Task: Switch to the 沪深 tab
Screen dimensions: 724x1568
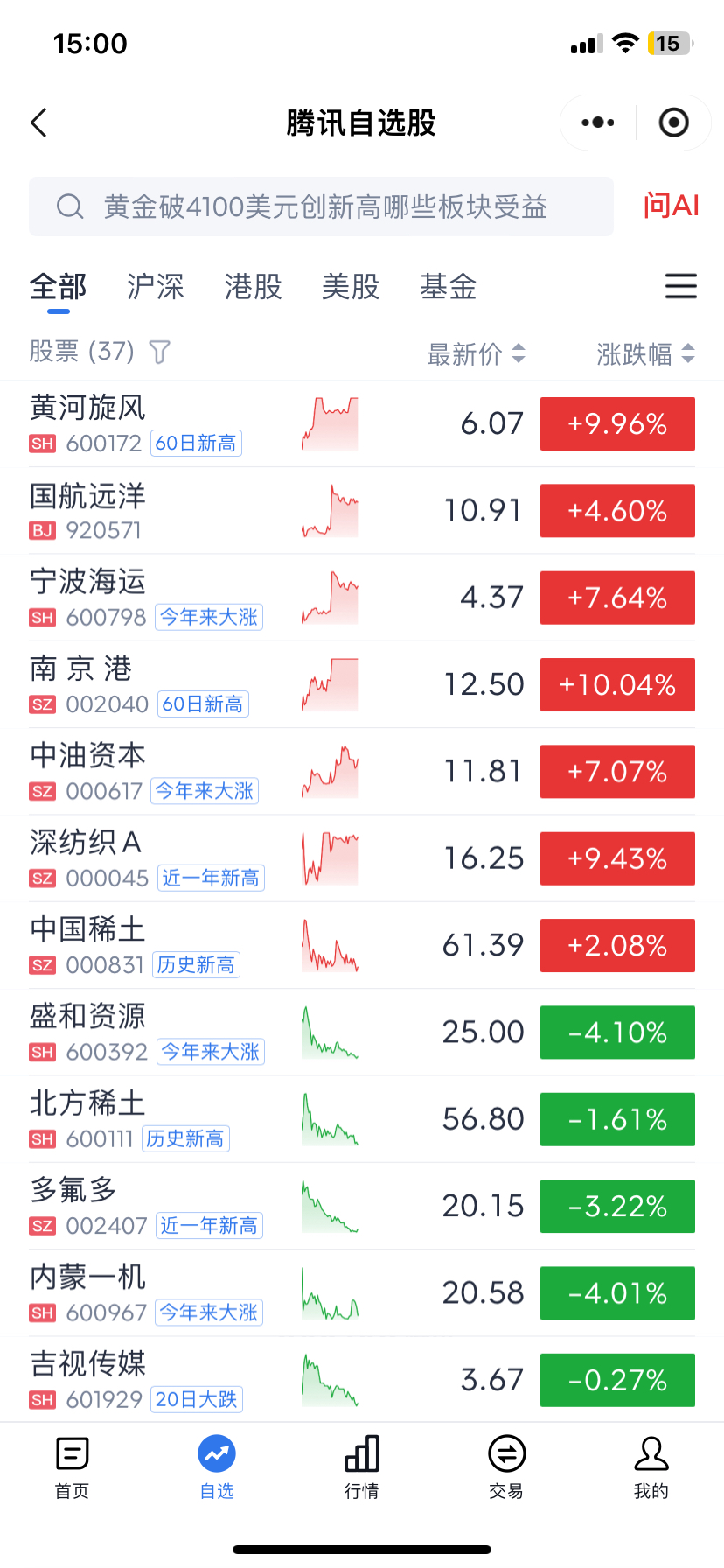Action: pyautogui.click(x=156, y=286)
